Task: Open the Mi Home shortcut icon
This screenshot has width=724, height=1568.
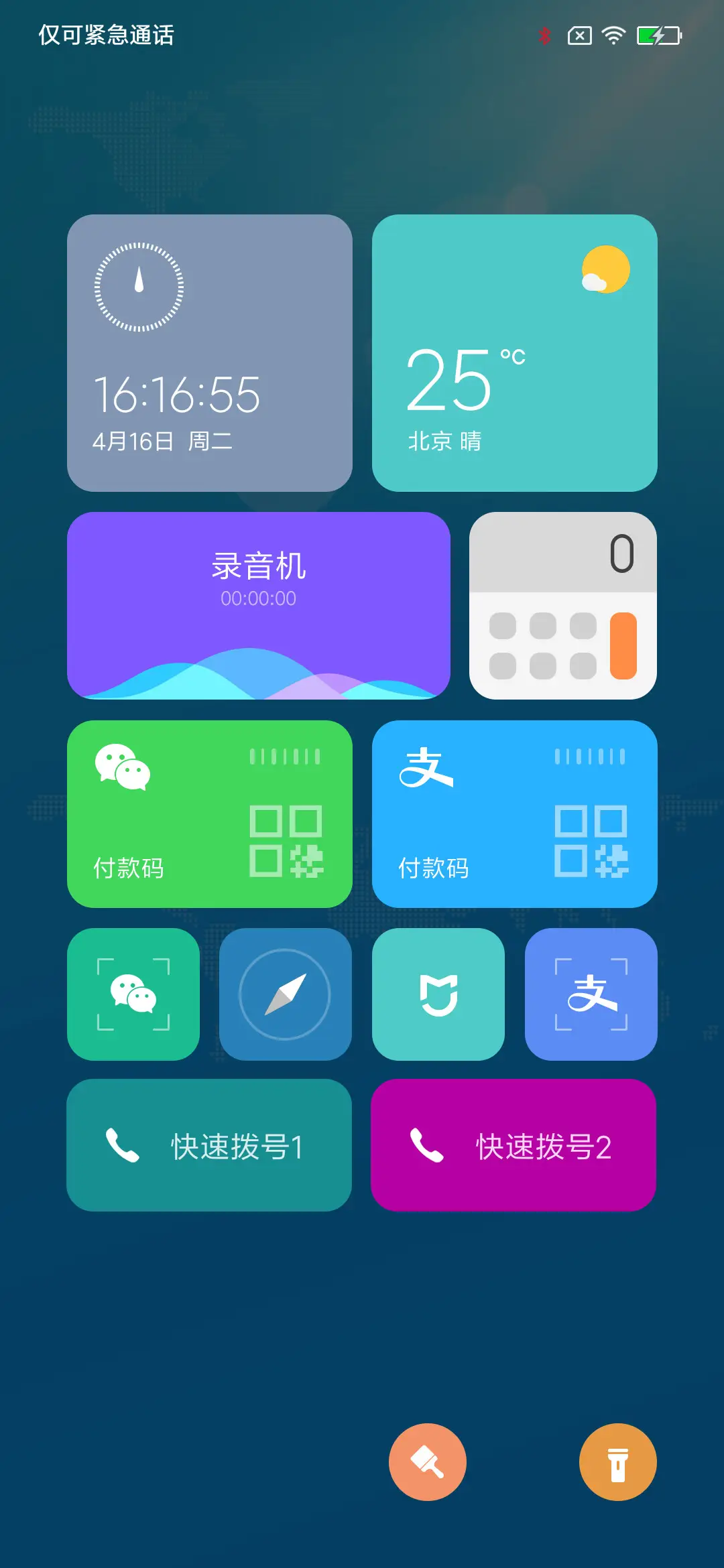Action: 438,993
